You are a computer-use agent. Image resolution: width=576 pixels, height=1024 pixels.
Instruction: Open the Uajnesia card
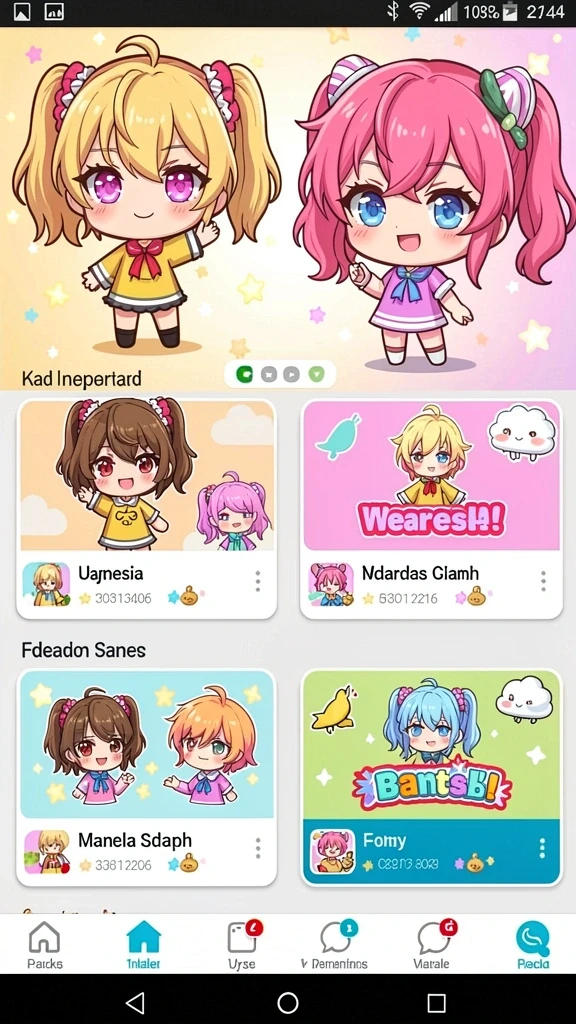pos(146,509)
